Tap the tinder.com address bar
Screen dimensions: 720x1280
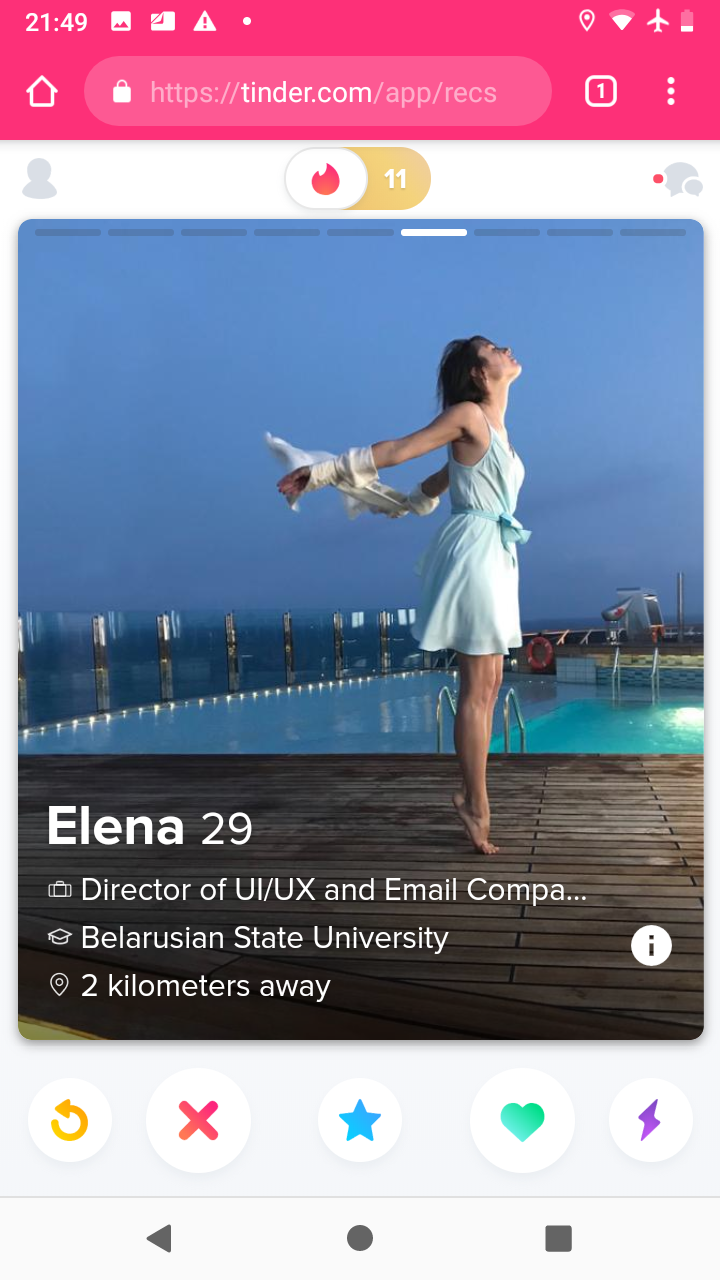318,92
